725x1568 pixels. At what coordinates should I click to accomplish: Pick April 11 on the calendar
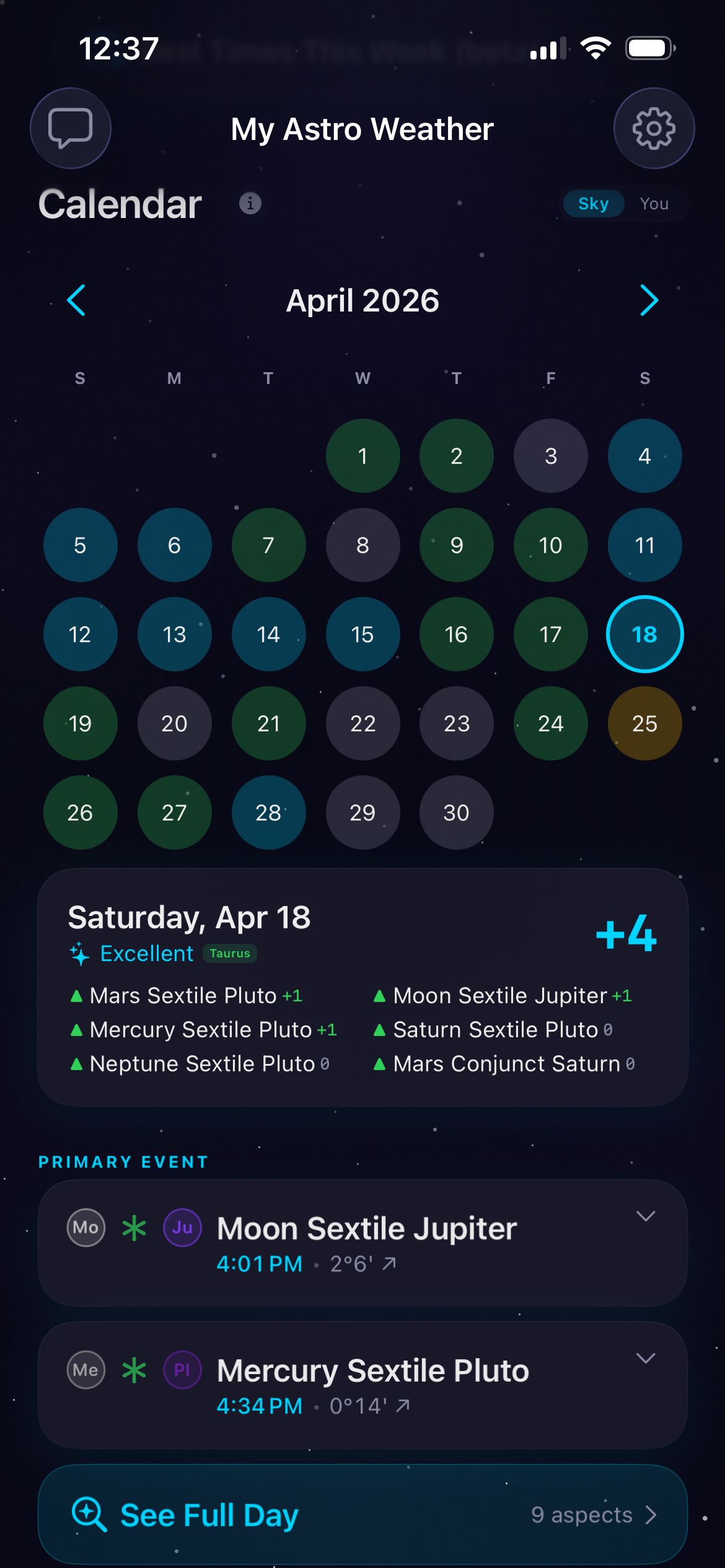pyautogui.click(x=644, y=545)
